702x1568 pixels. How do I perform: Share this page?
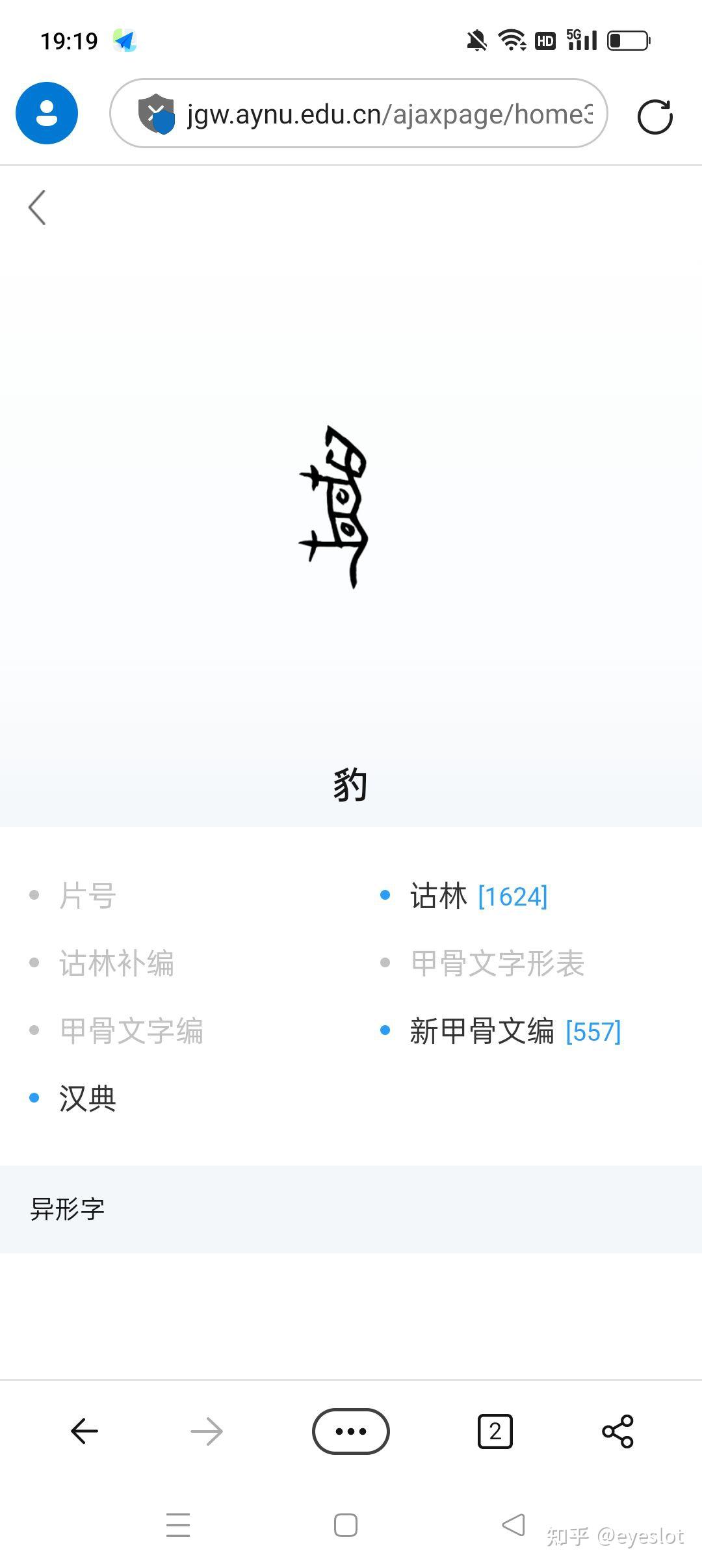click(617, 1431)
